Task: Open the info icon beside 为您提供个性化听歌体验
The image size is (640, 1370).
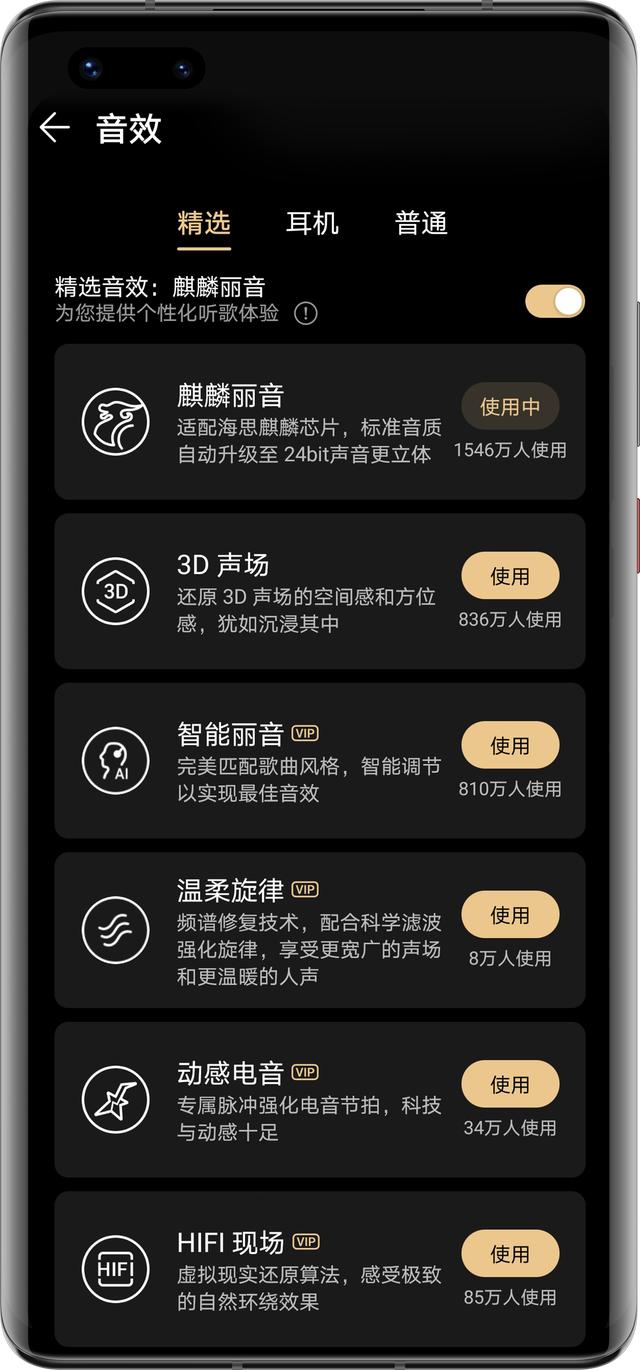Action: (x=305, y=313)
